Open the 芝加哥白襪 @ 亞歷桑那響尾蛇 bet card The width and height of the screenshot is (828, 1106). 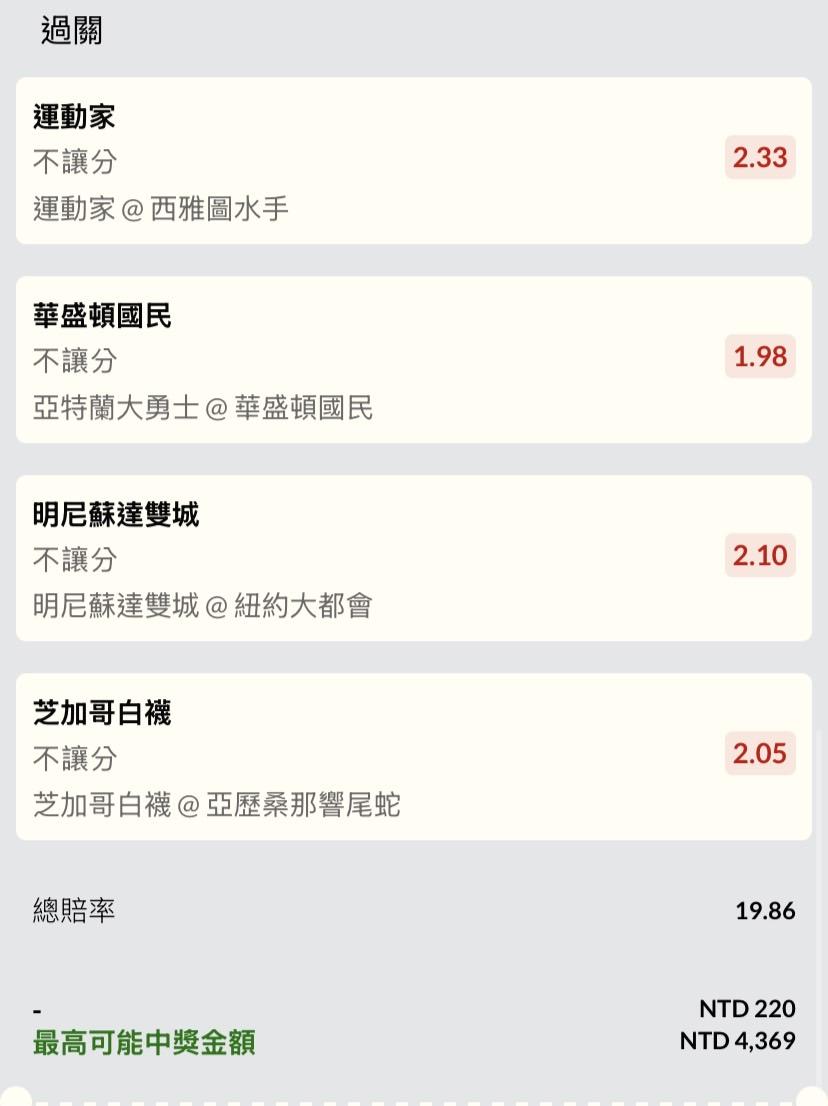[x=413, y=757]
